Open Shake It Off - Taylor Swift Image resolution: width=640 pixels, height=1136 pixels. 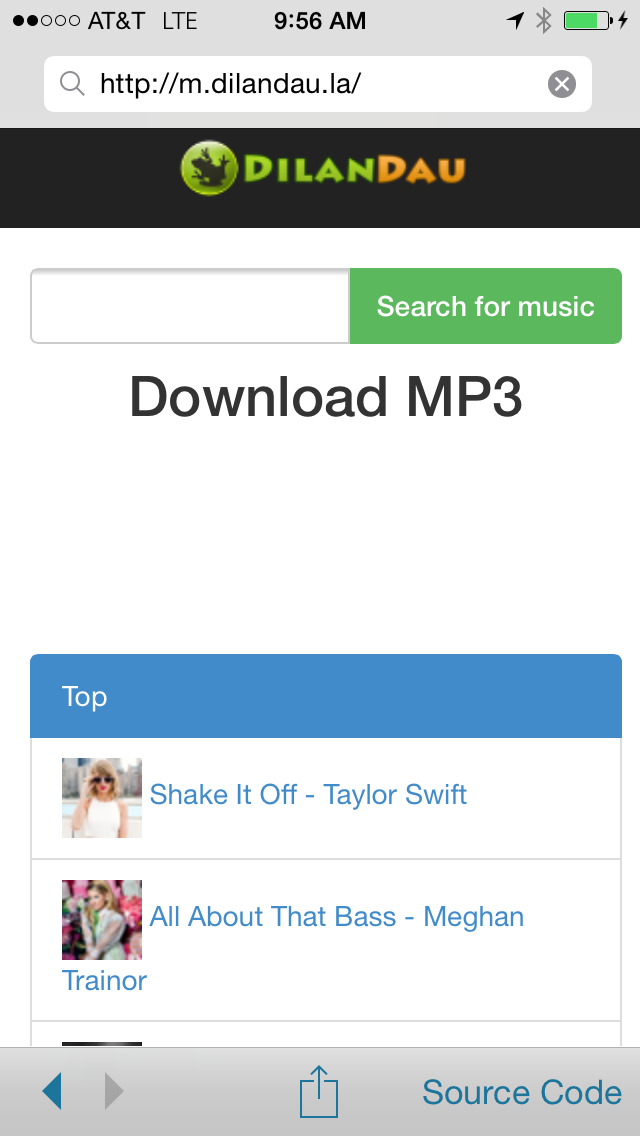tap(308, 795)
